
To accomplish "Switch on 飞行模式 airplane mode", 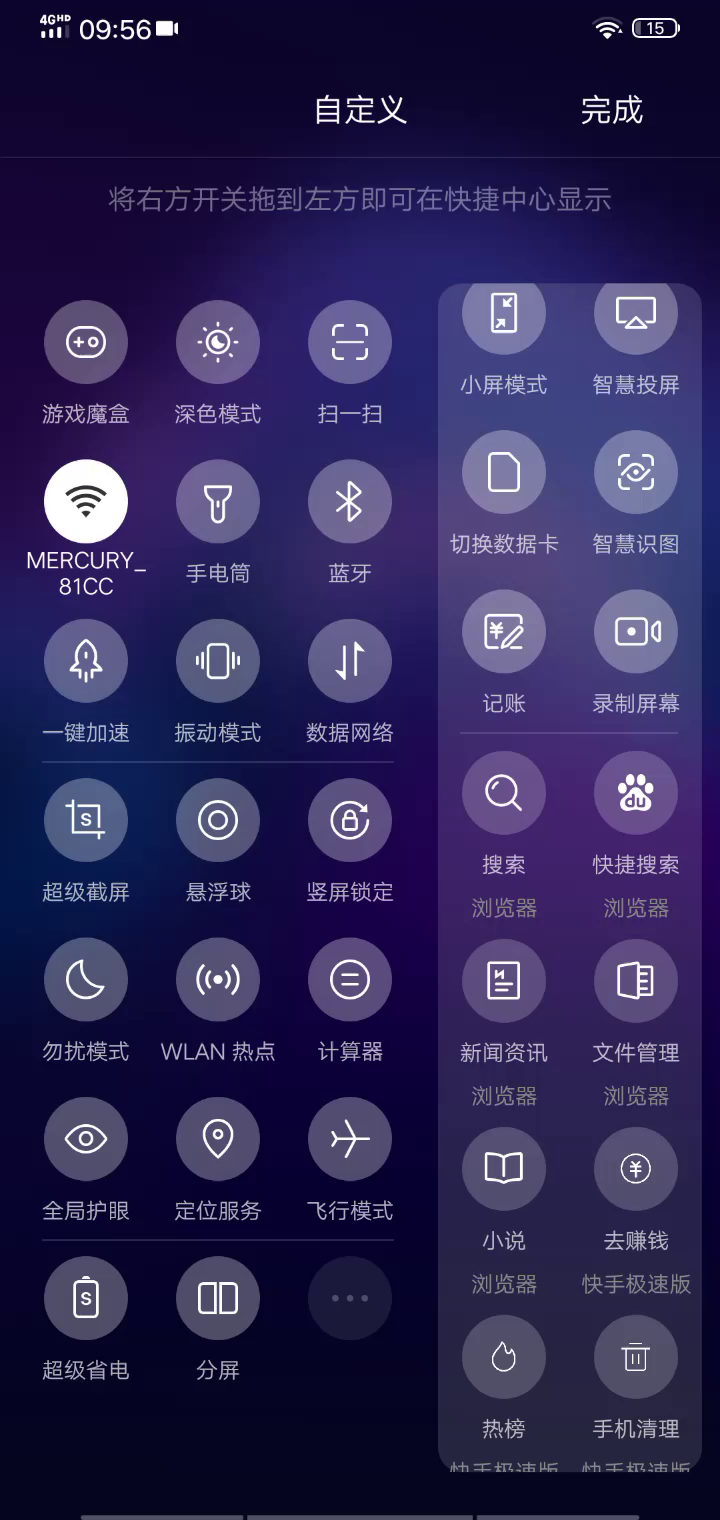I will (x=350, y=1139).
